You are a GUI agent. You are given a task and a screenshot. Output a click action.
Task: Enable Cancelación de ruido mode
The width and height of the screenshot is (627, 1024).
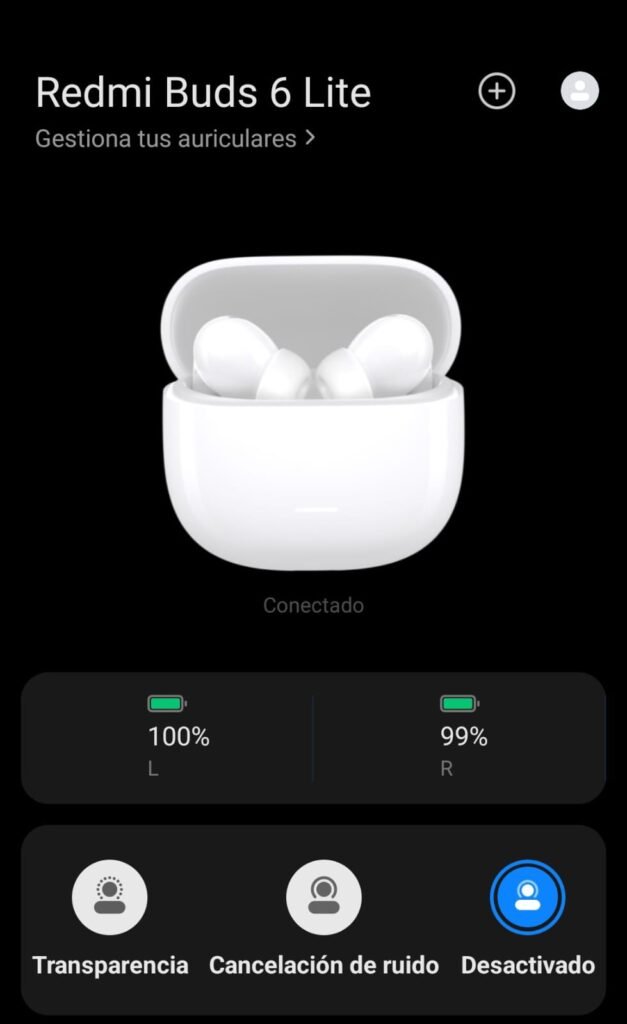tap(323, 898)
